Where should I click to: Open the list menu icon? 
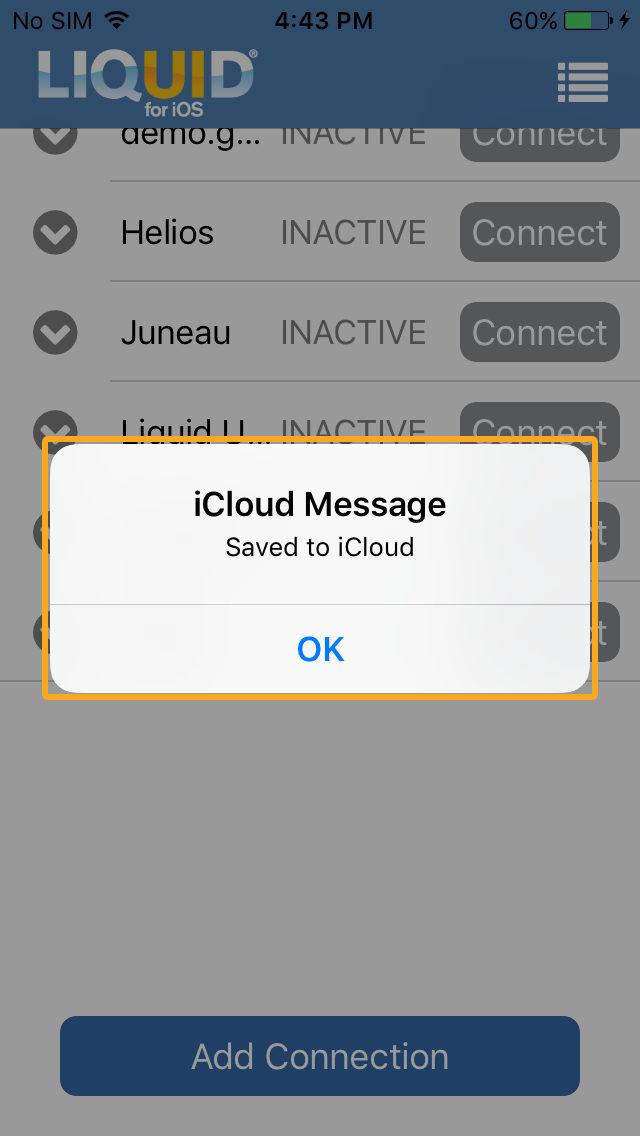click(x=582, y=82)
